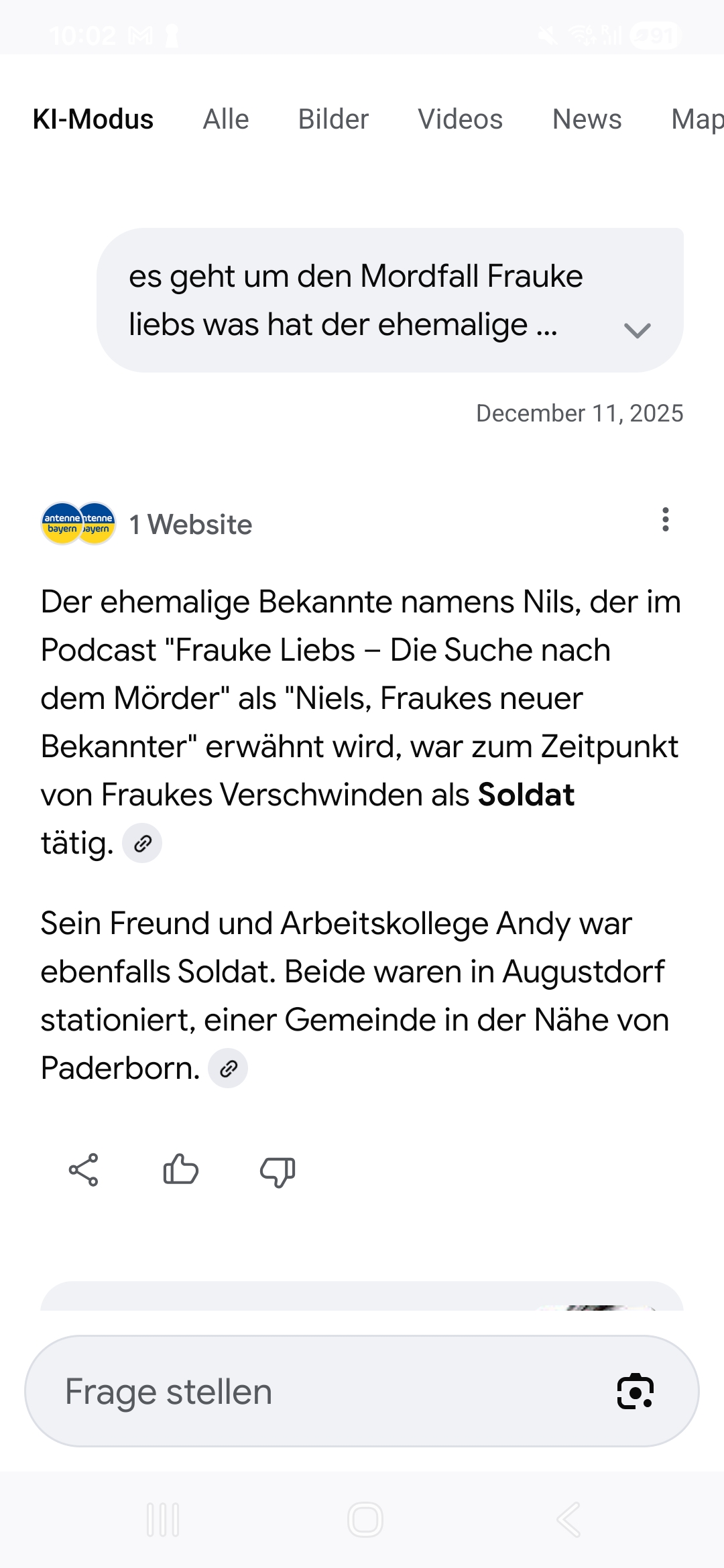Open the Videos tab
Viewport: 724px width, 1568px height.
click(460, 119)
